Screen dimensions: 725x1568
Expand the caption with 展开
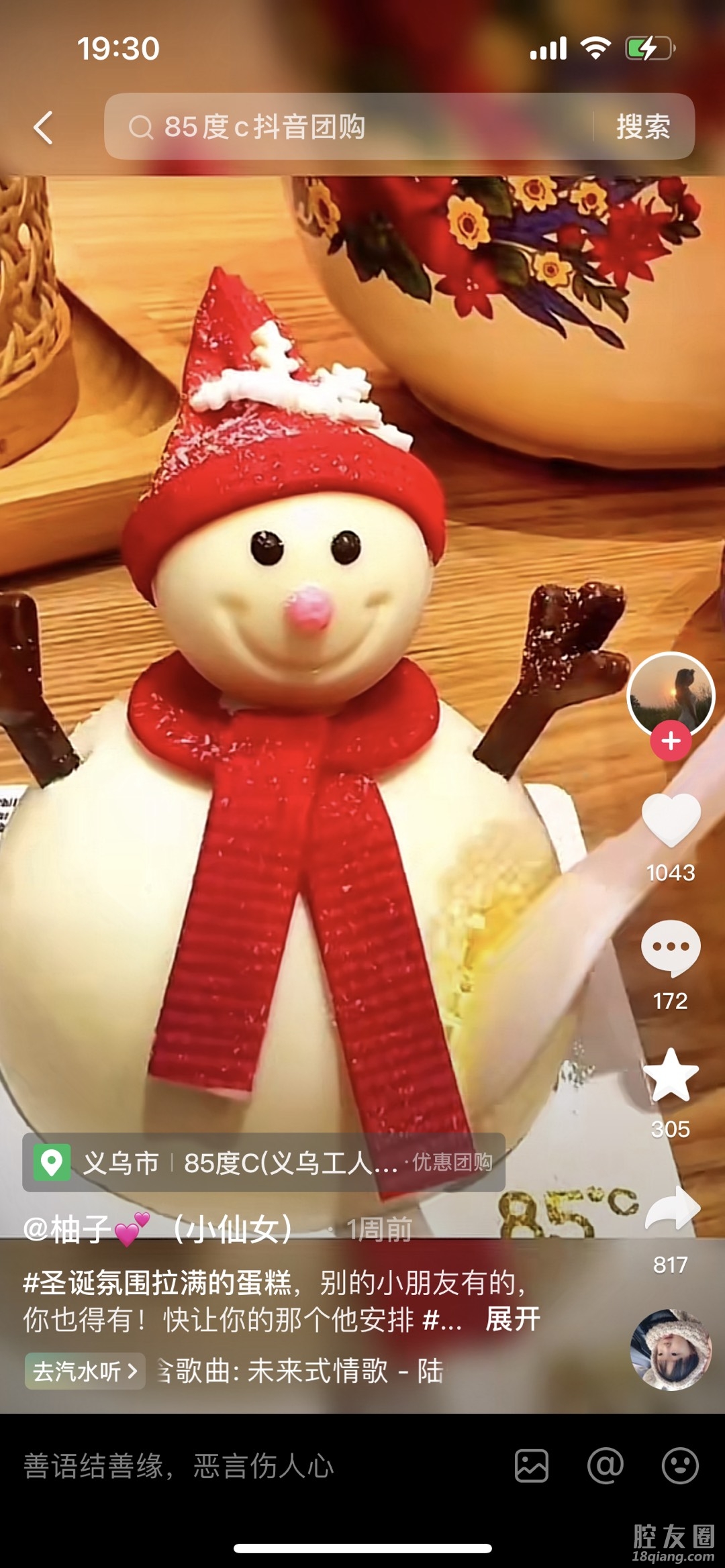click(514, 1319)
